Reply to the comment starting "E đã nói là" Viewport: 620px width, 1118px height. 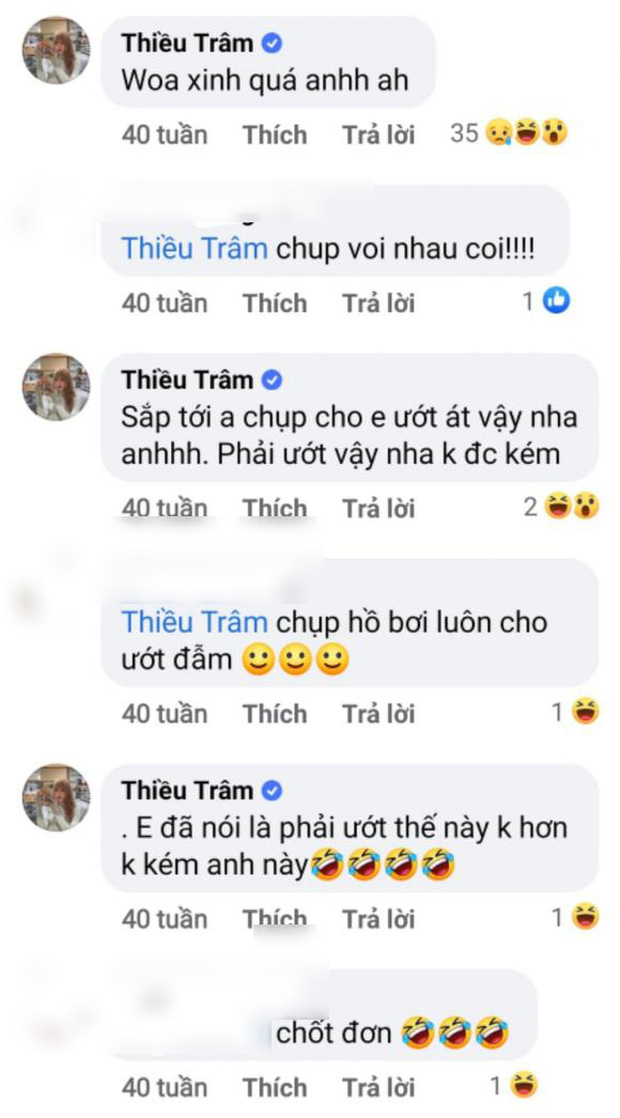coord(378,918)
